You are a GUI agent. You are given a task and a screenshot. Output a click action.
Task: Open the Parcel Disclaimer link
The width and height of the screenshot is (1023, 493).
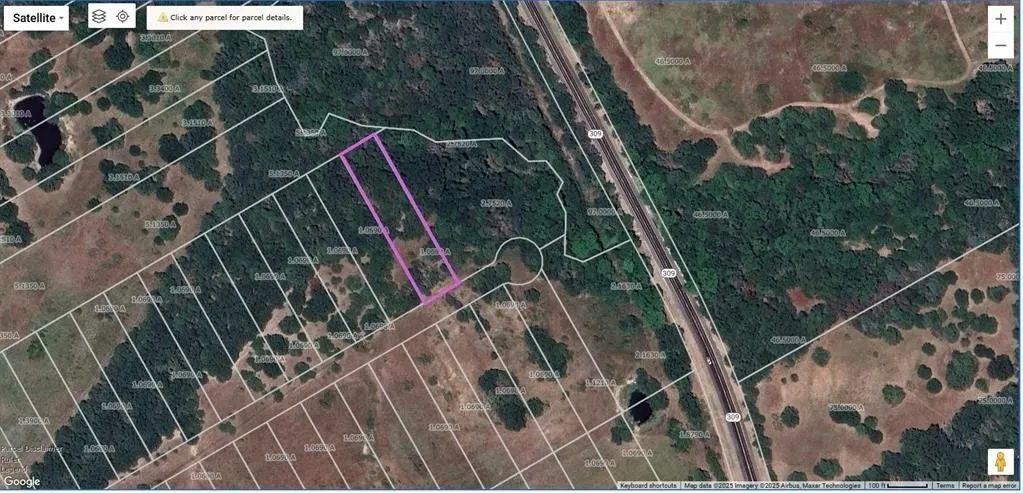[x=31, y=450]
